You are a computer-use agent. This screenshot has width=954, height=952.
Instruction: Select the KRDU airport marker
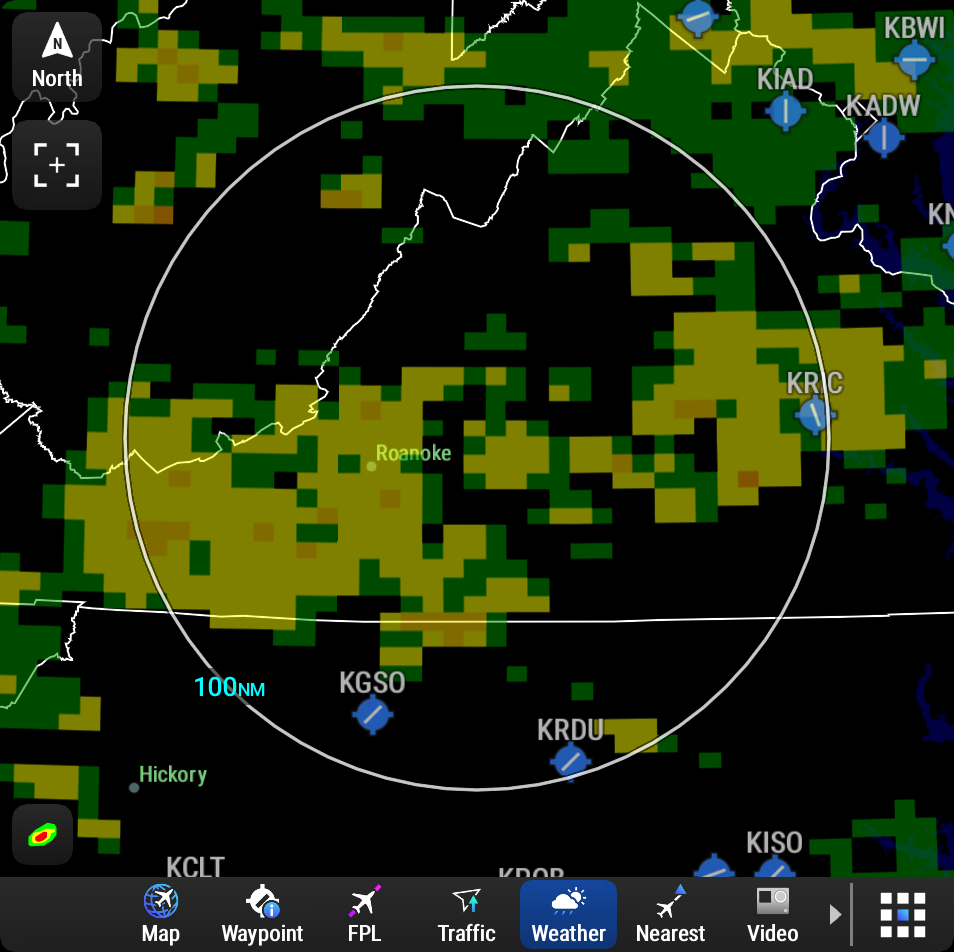pyautogui.click(x=571, y=761)
